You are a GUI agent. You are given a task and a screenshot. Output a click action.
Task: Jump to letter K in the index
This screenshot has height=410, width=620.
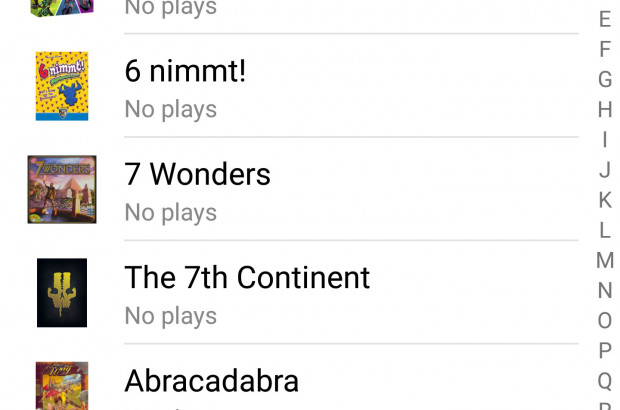(x=605, y=200)
